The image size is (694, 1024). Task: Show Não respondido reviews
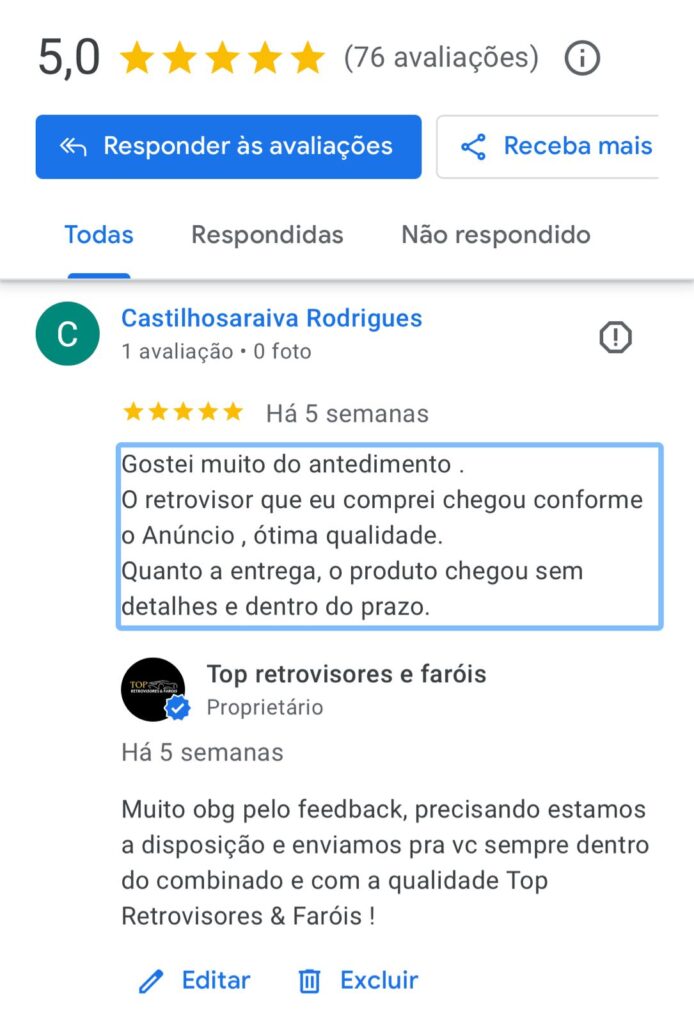click(495, 236)
